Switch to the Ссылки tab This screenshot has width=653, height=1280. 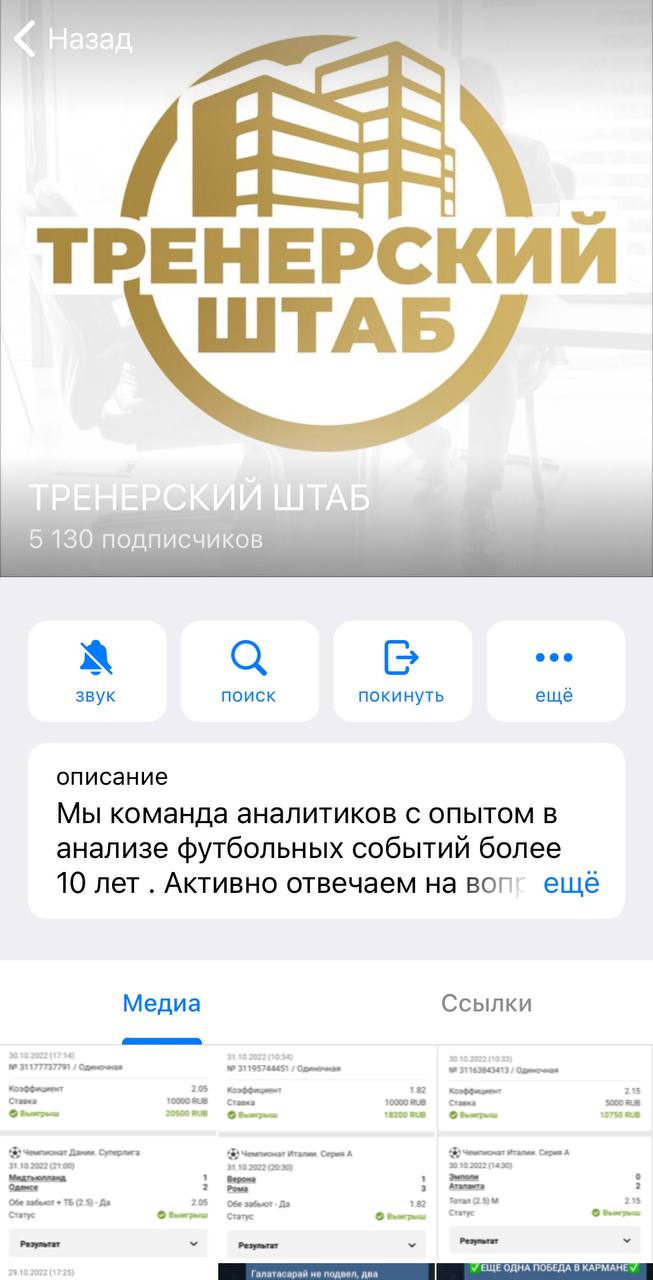487,1003
